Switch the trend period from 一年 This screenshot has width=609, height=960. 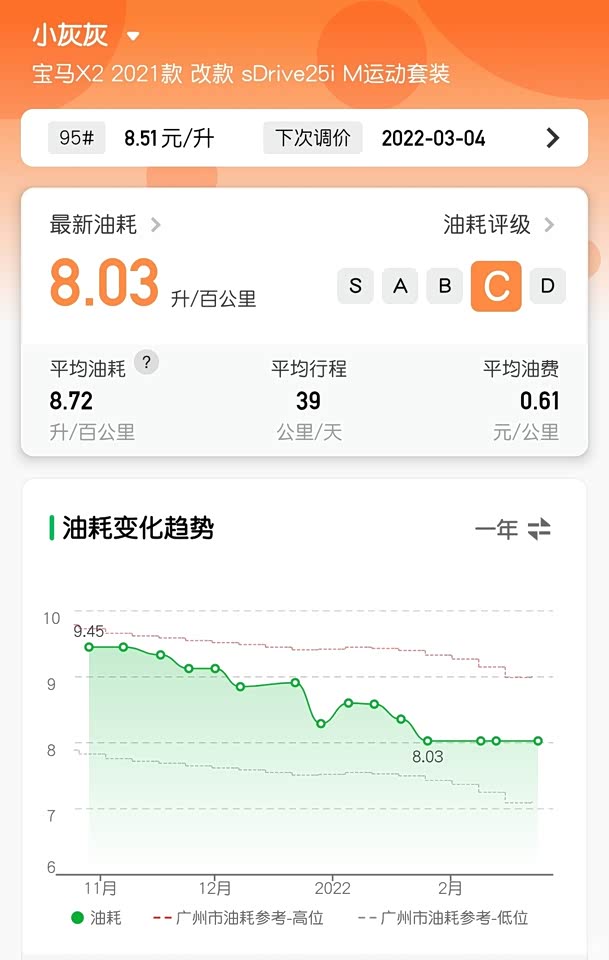[x=512, y=529]
